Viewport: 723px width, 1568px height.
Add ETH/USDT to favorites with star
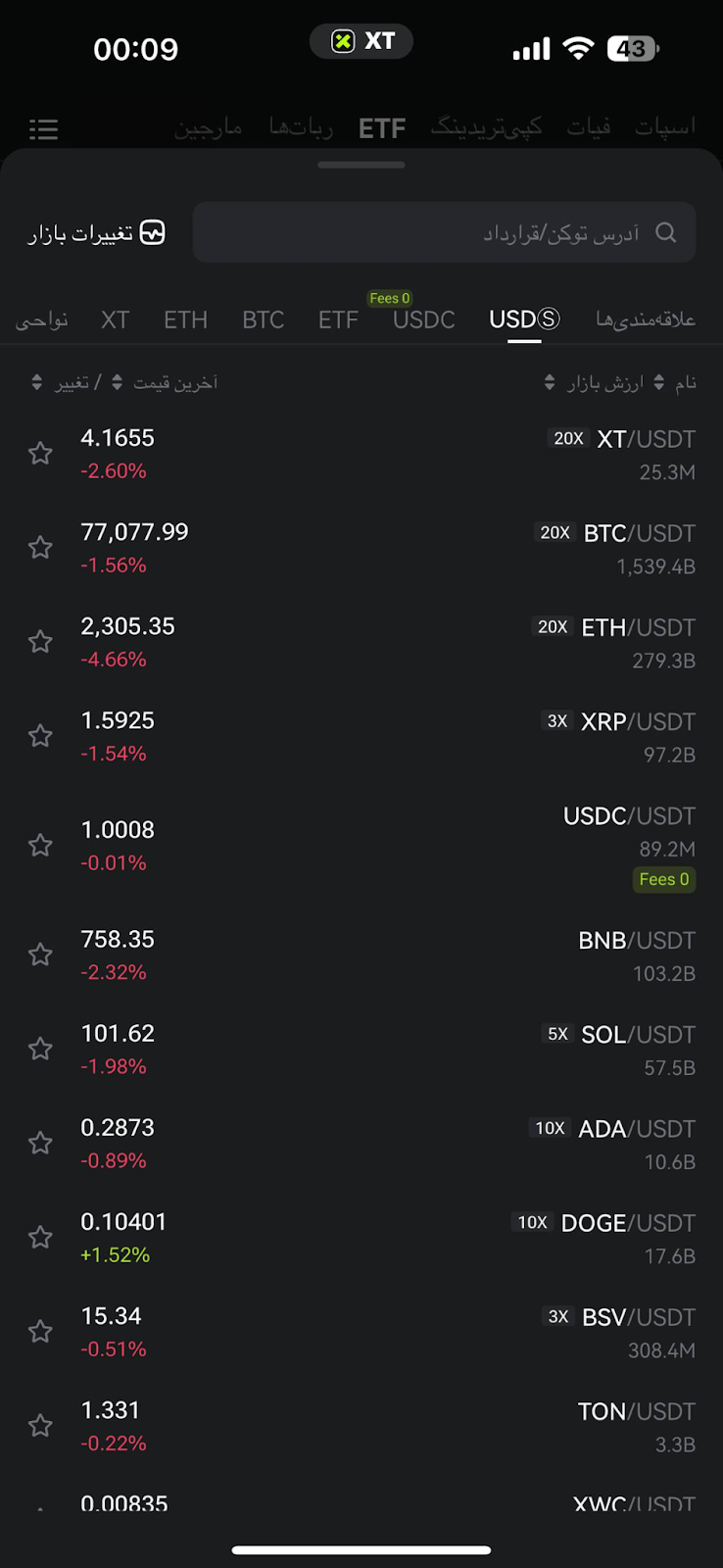[x=40, y=642]
